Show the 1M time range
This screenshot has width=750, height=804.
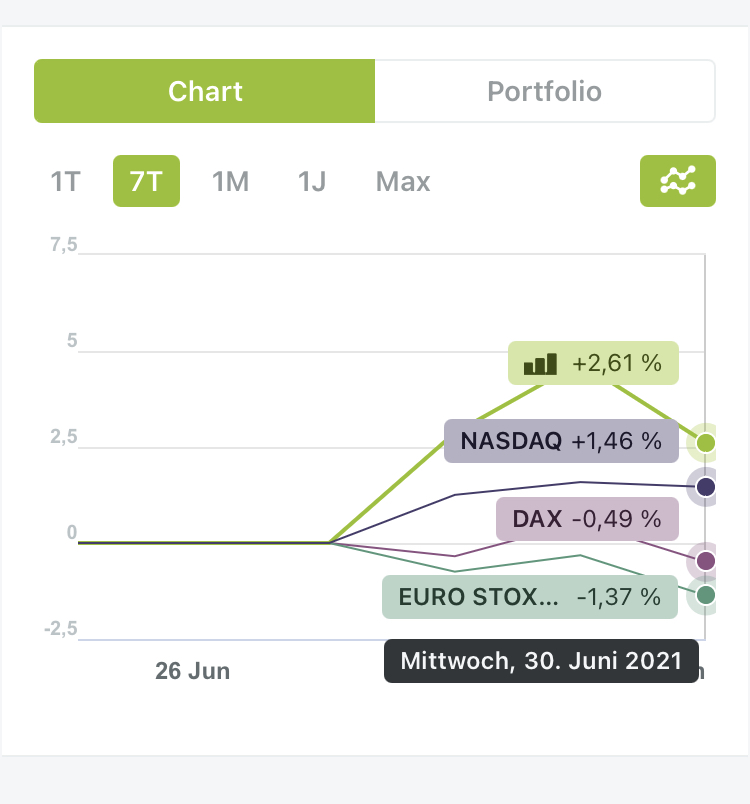click(230, 182)
